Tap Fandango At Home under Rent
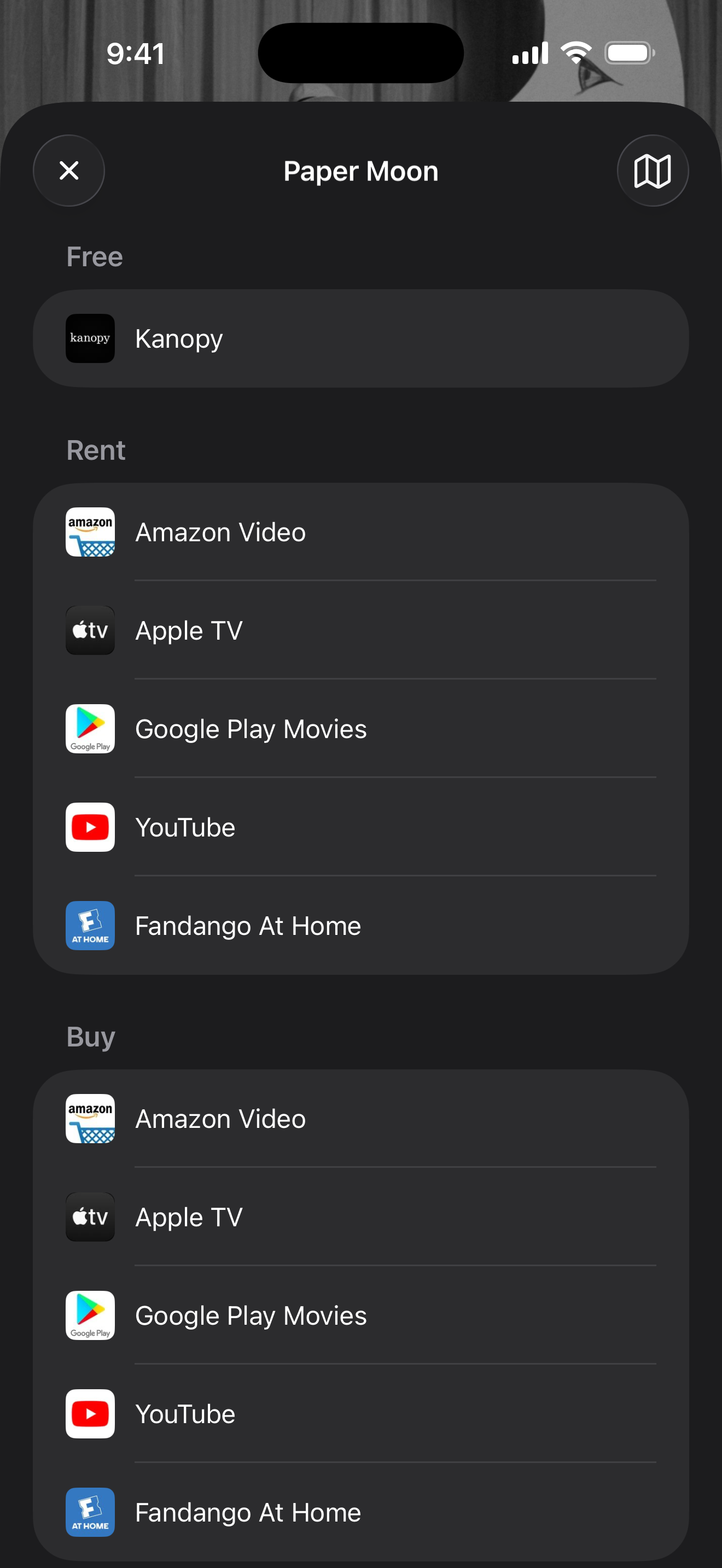This screenshot has height=1568, width=722. tap(360, 925)
